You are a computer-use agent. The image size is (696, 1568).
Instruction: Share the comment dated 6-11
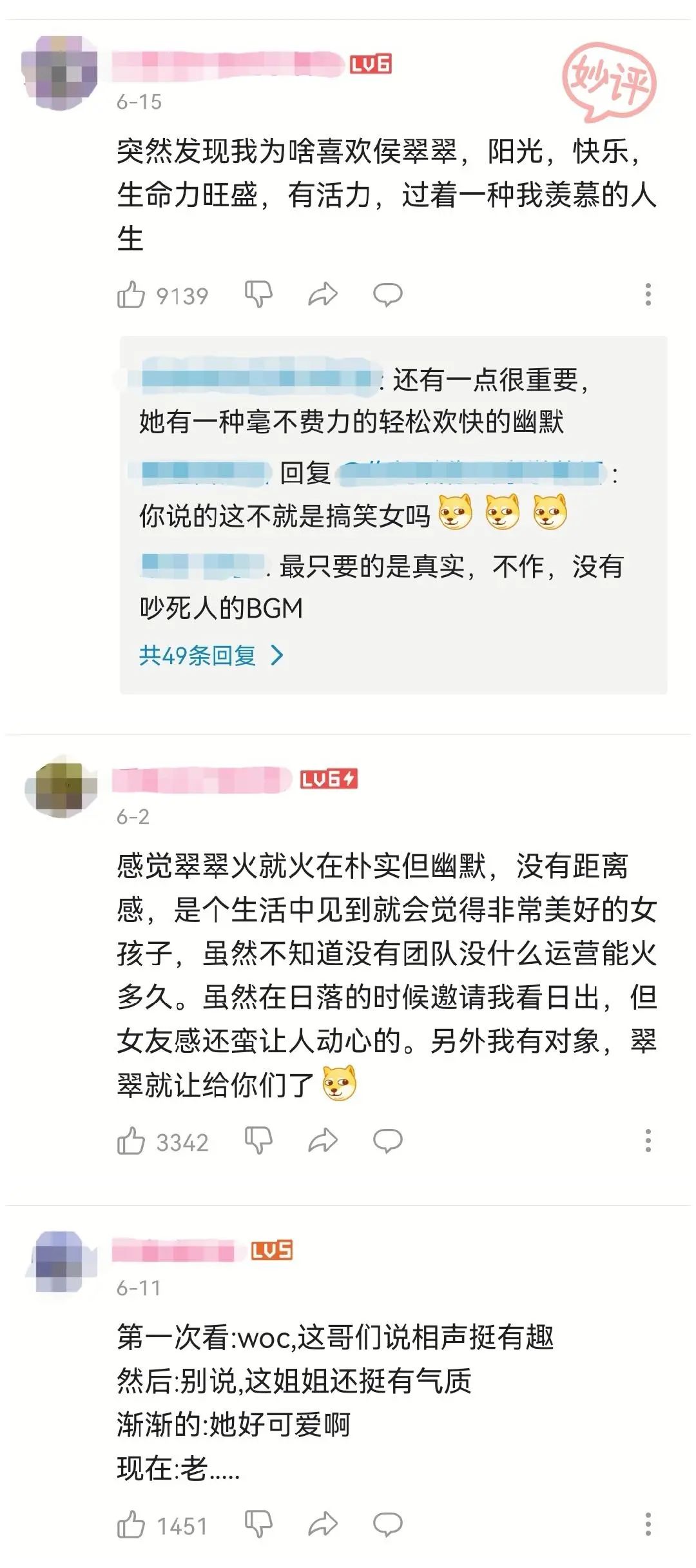(323, 1524)
